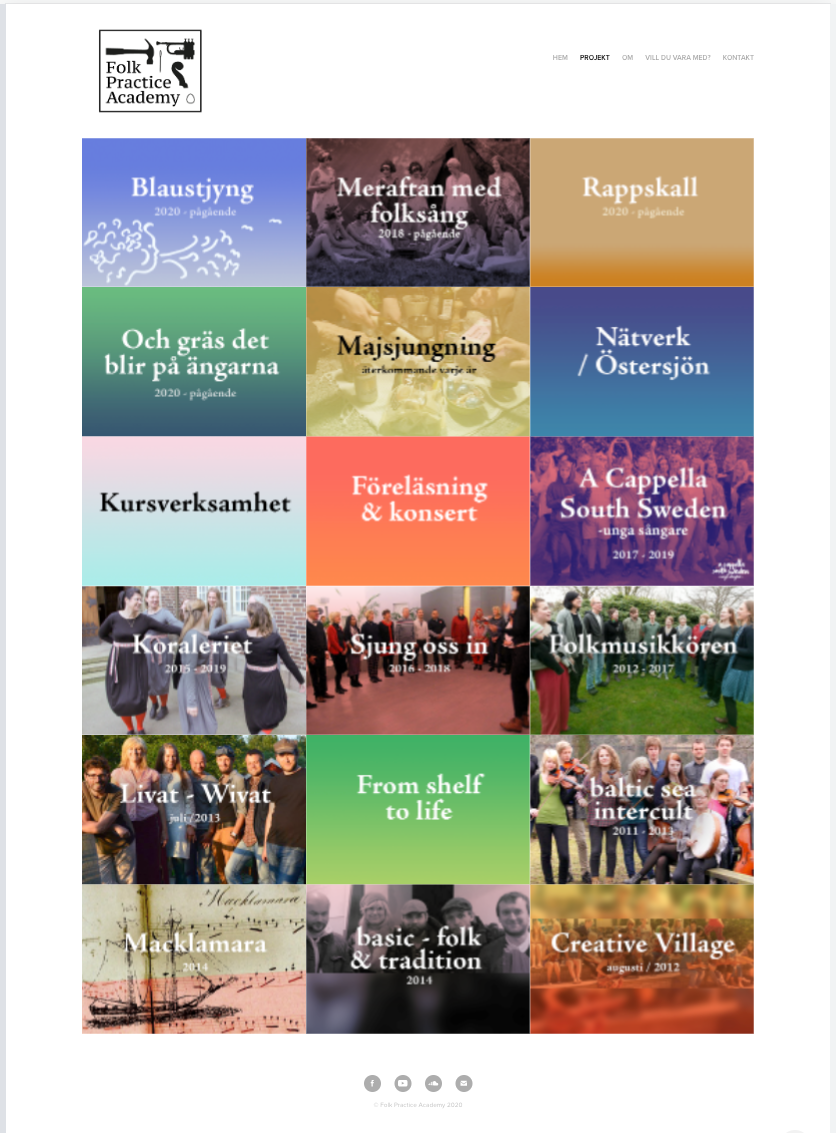This screenshot has width=836, height=1133.
Task: View From shelf to life project
Action: 418,809
